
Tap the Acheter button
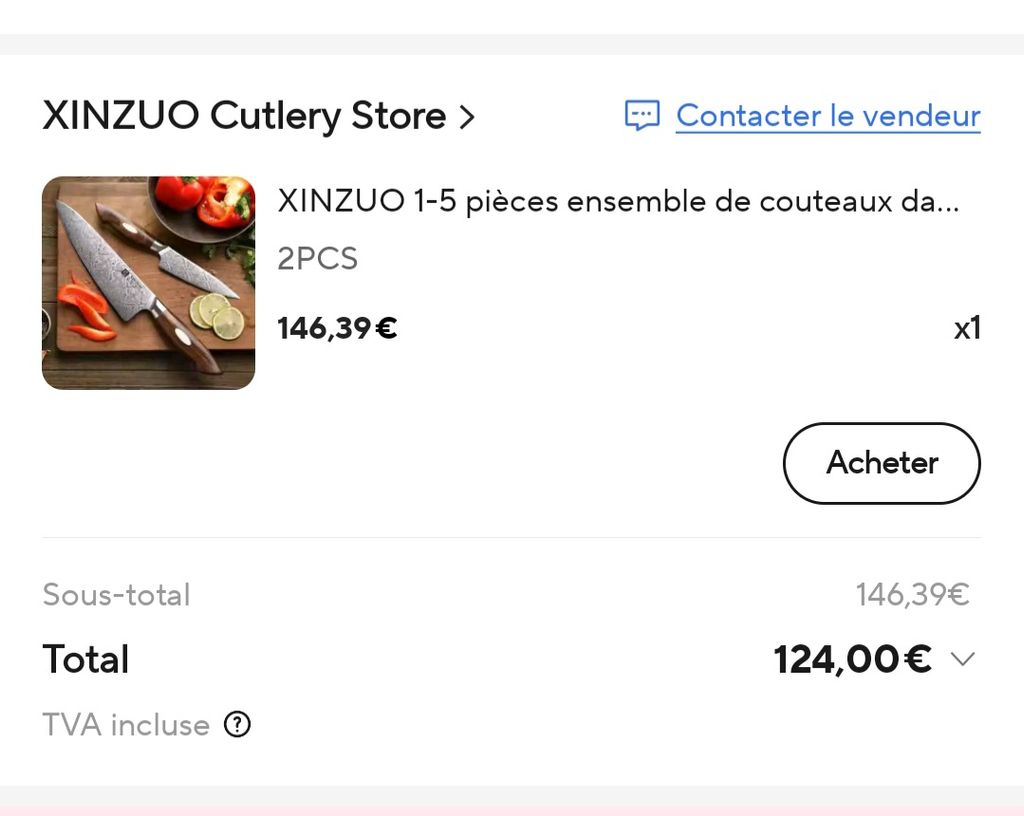tap(881, 463)
